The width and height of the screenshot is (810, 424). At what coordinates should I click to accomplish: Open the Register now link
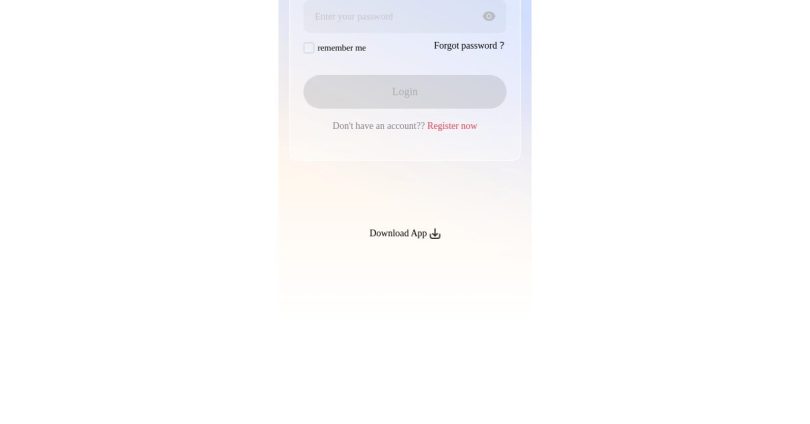tap(452, 126)
